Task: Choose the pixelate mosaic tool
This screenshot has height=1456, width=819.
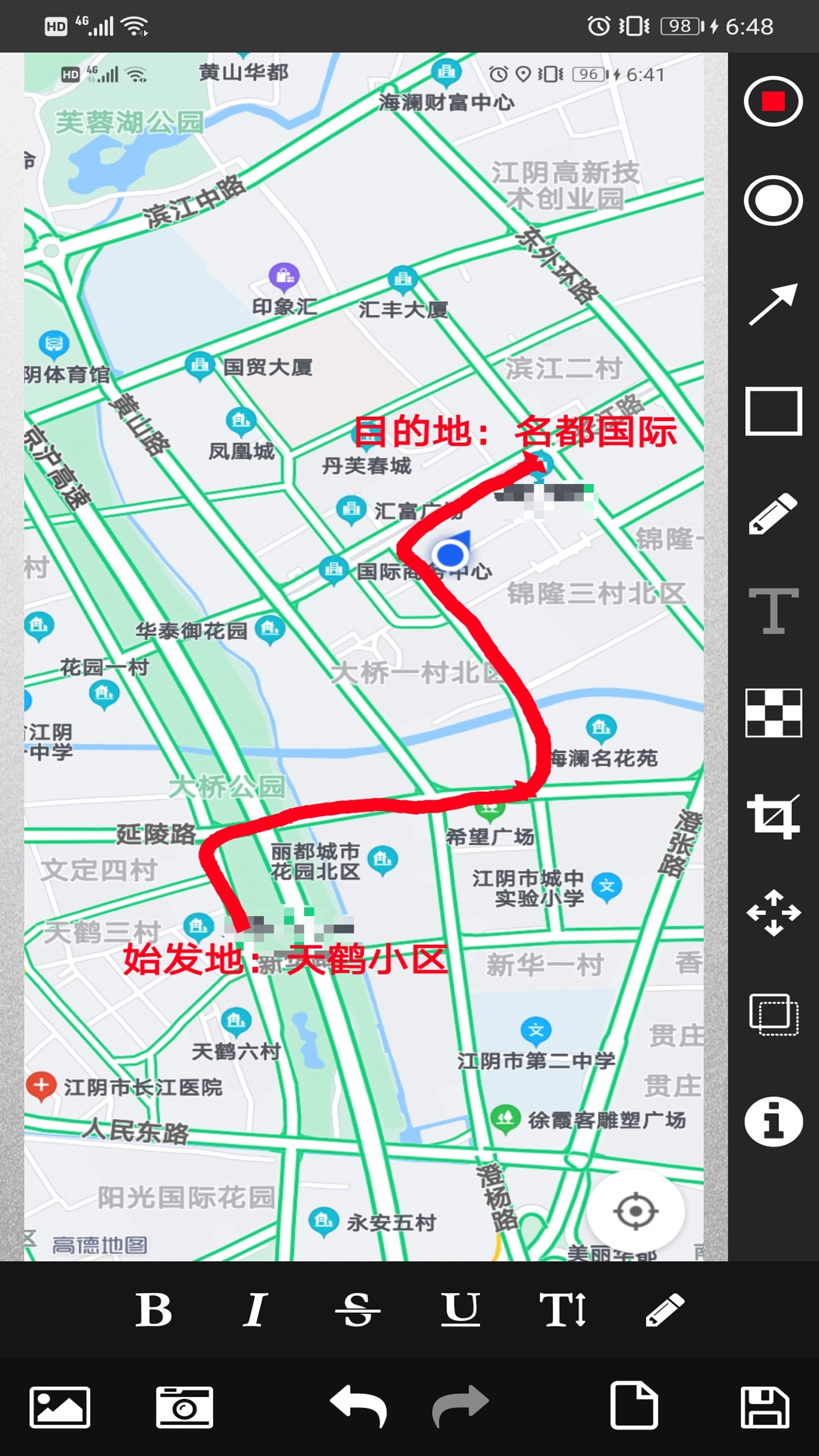Action: (x=773, y=713)
